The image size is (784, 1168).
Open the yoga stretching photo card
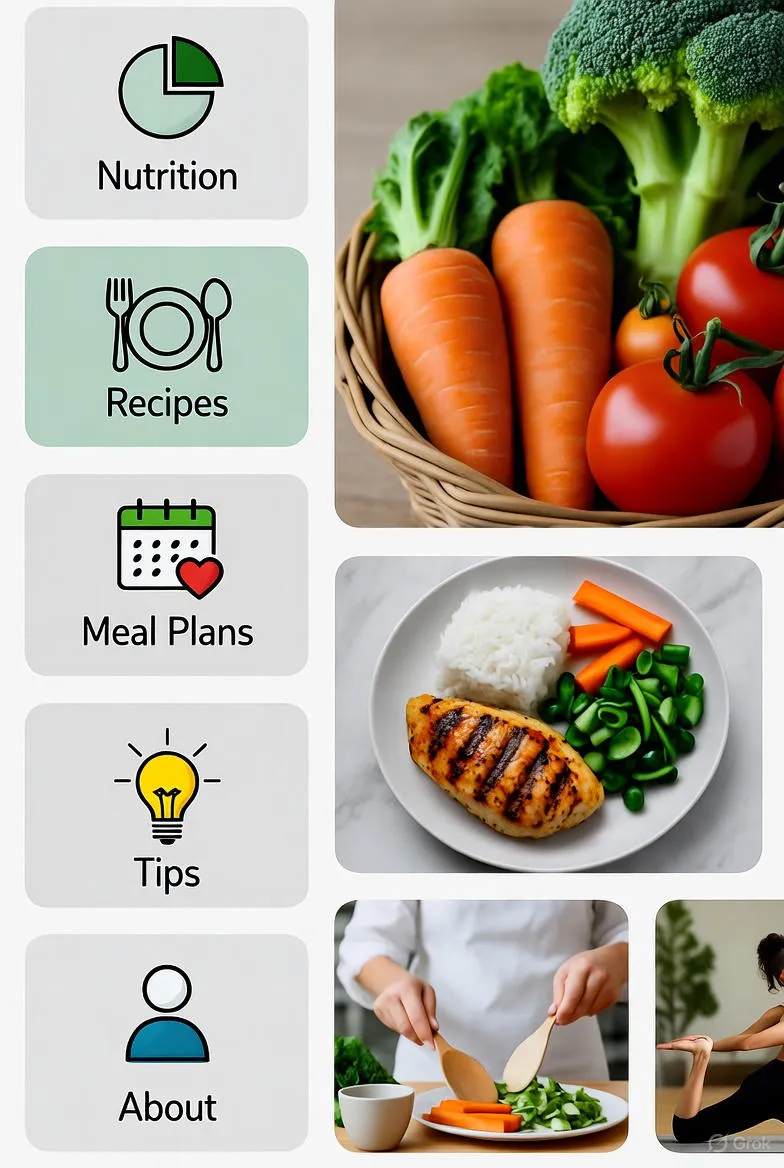(x=720, y=1026)
